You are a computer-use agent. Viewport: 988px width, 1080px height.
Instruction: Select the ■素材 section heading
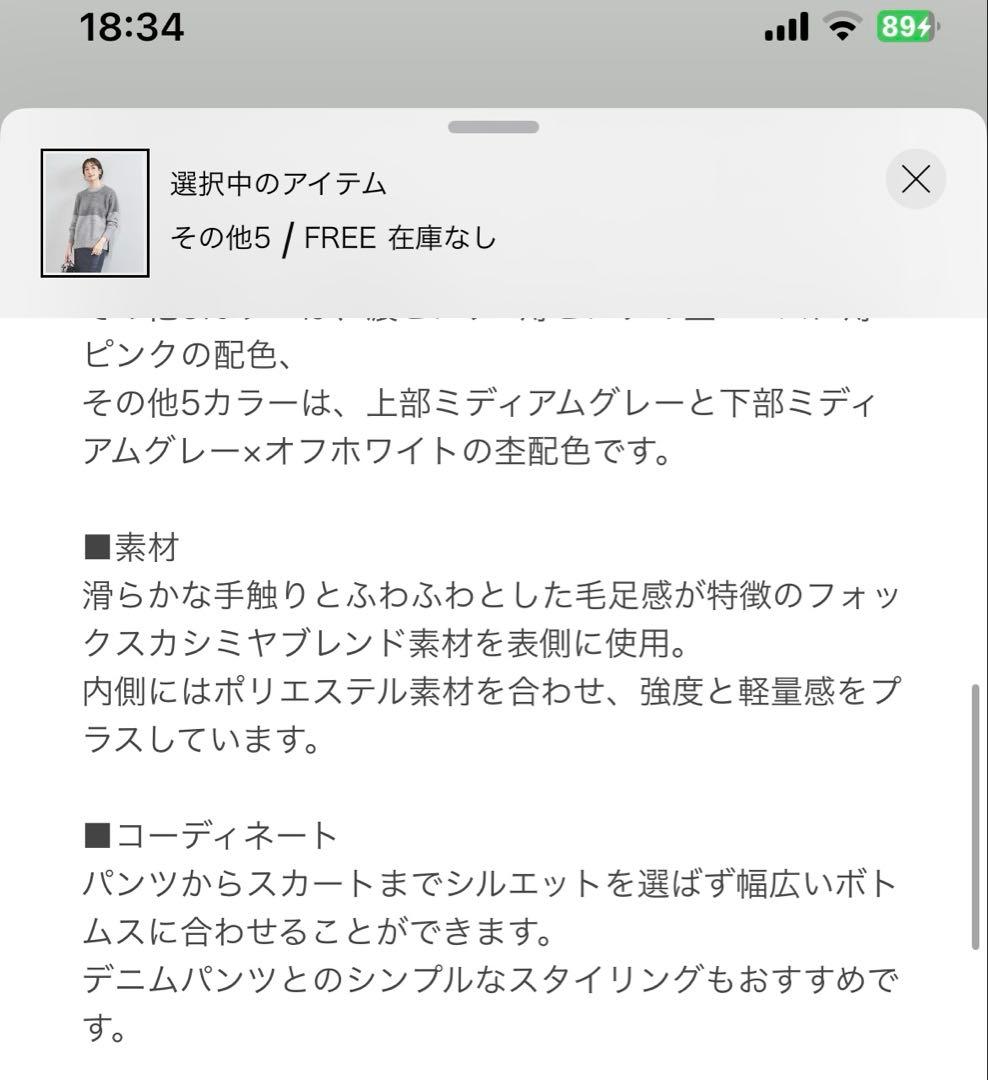point(130,546)
